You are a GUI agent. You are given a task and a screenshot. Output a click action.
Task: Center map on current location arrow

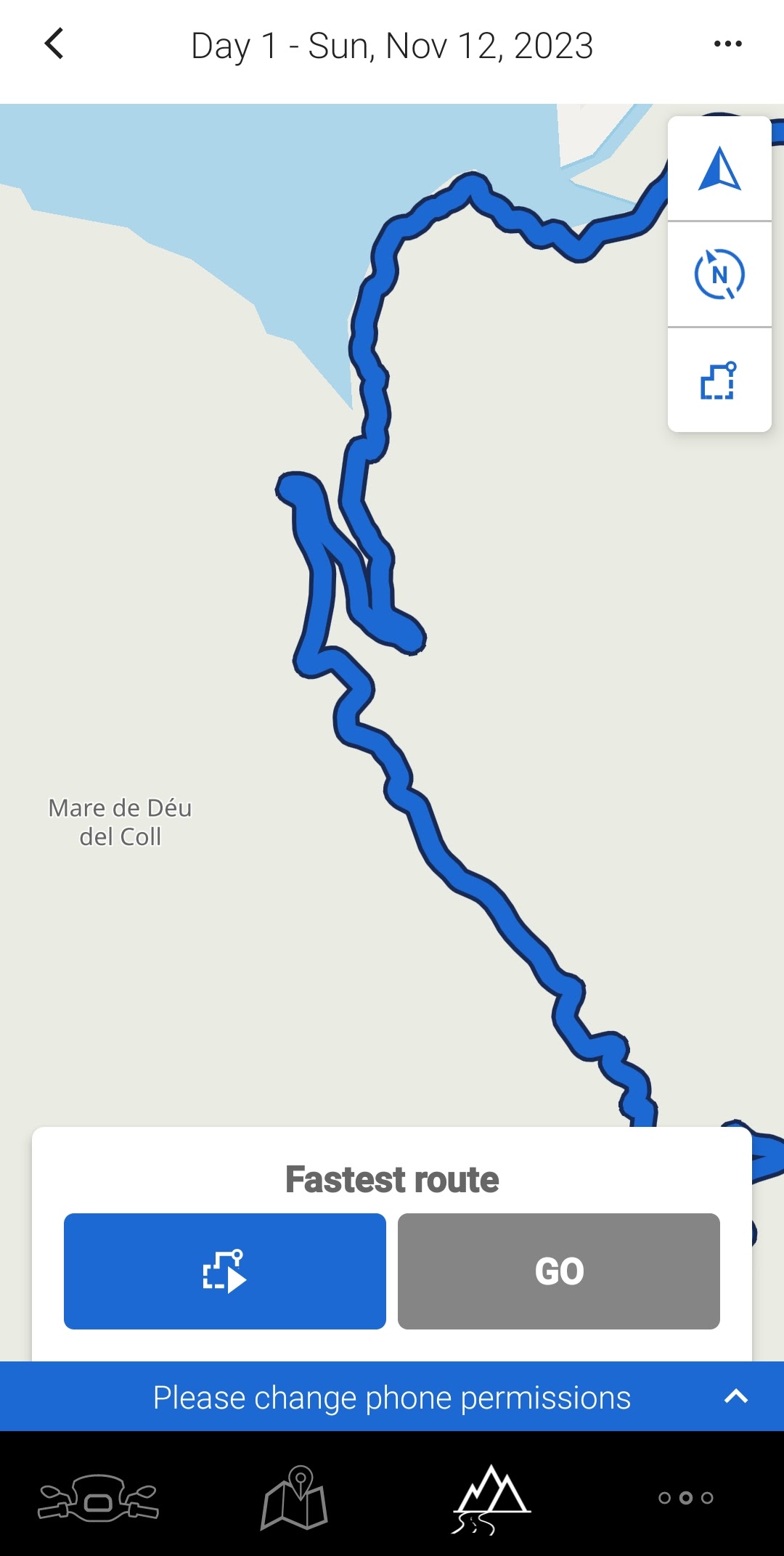click(719, 169)
